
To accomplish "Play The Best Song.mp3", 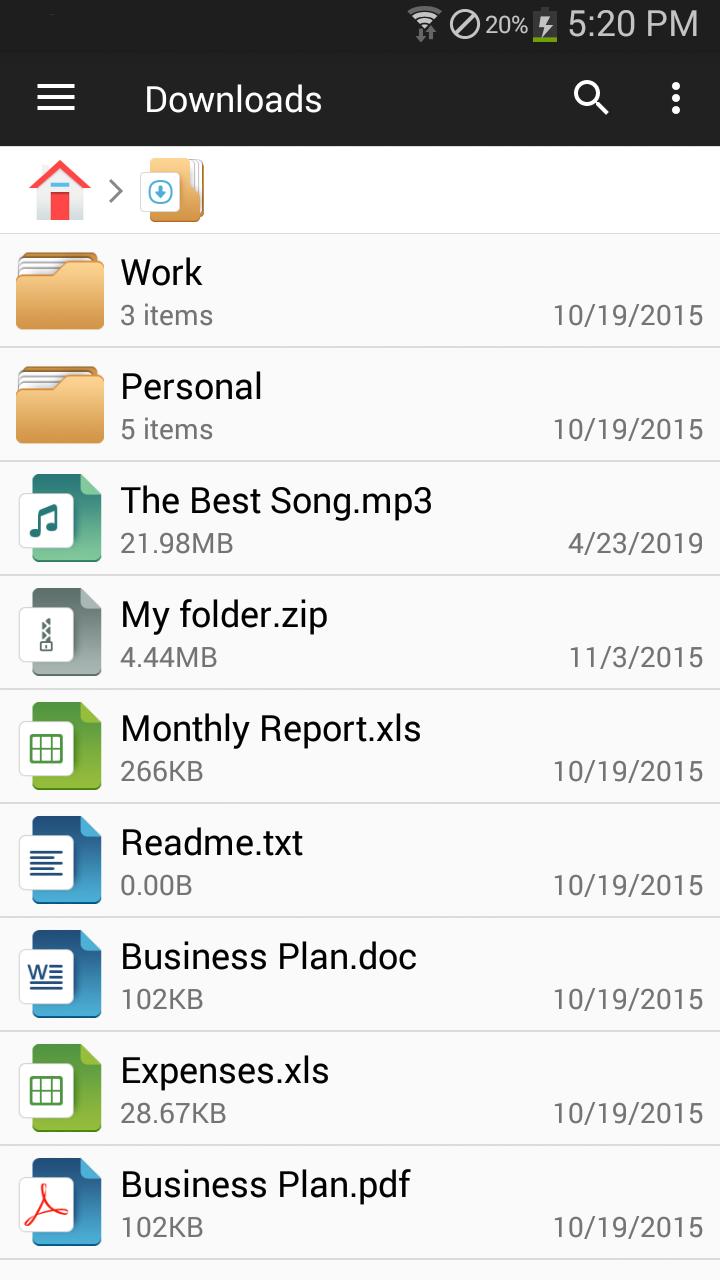I will click(360, 519).
